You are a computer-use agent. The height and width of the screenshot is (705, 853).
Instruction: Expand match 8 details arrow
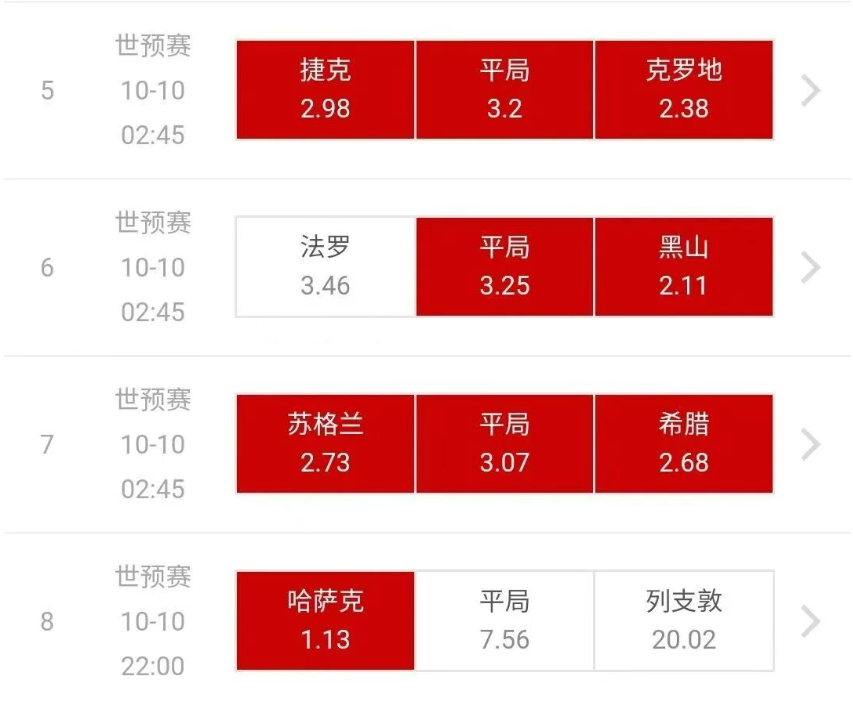point(811,622)
